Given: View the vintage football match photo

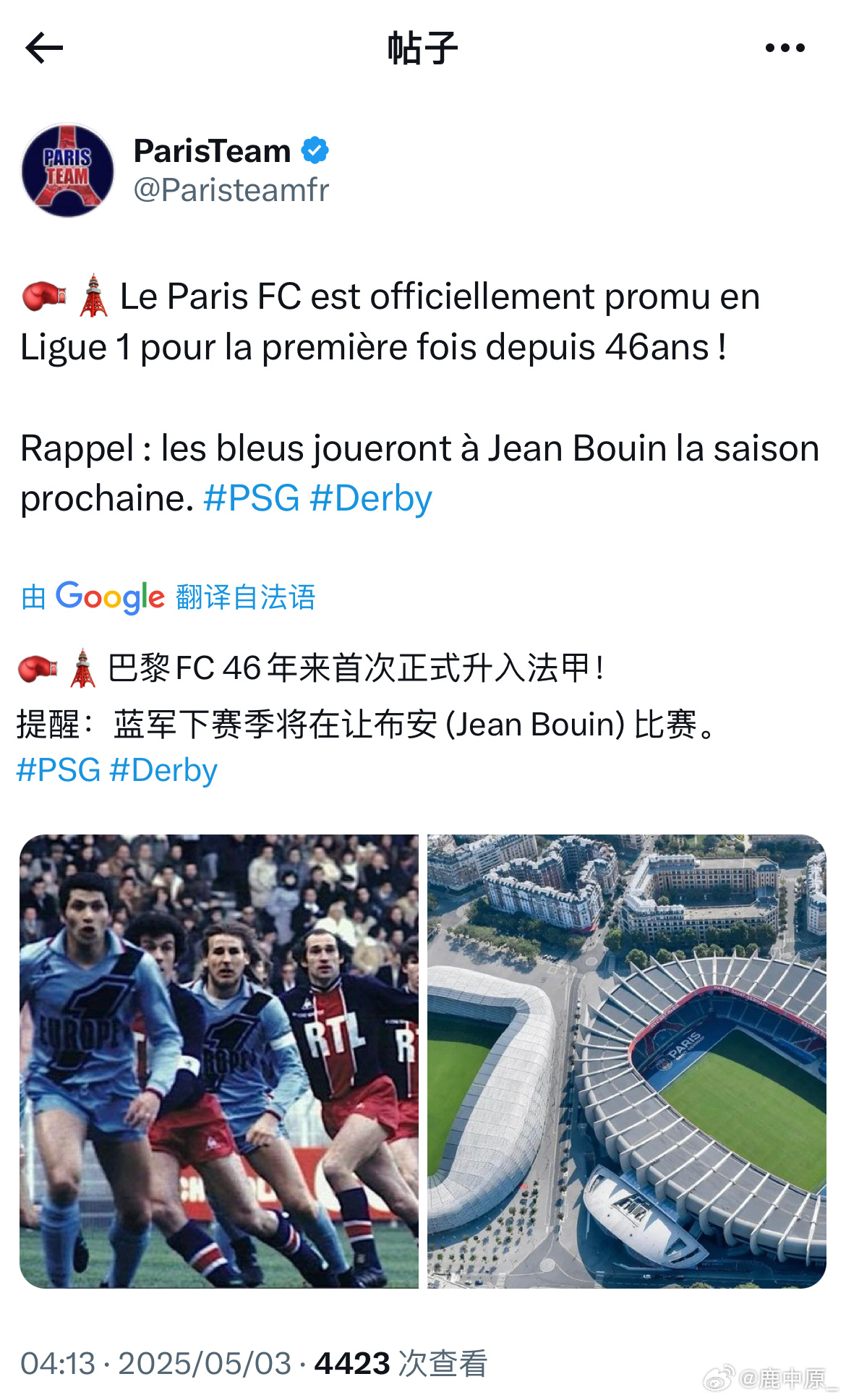Looking at the screenshot, I should click(x=219, y=1061).
